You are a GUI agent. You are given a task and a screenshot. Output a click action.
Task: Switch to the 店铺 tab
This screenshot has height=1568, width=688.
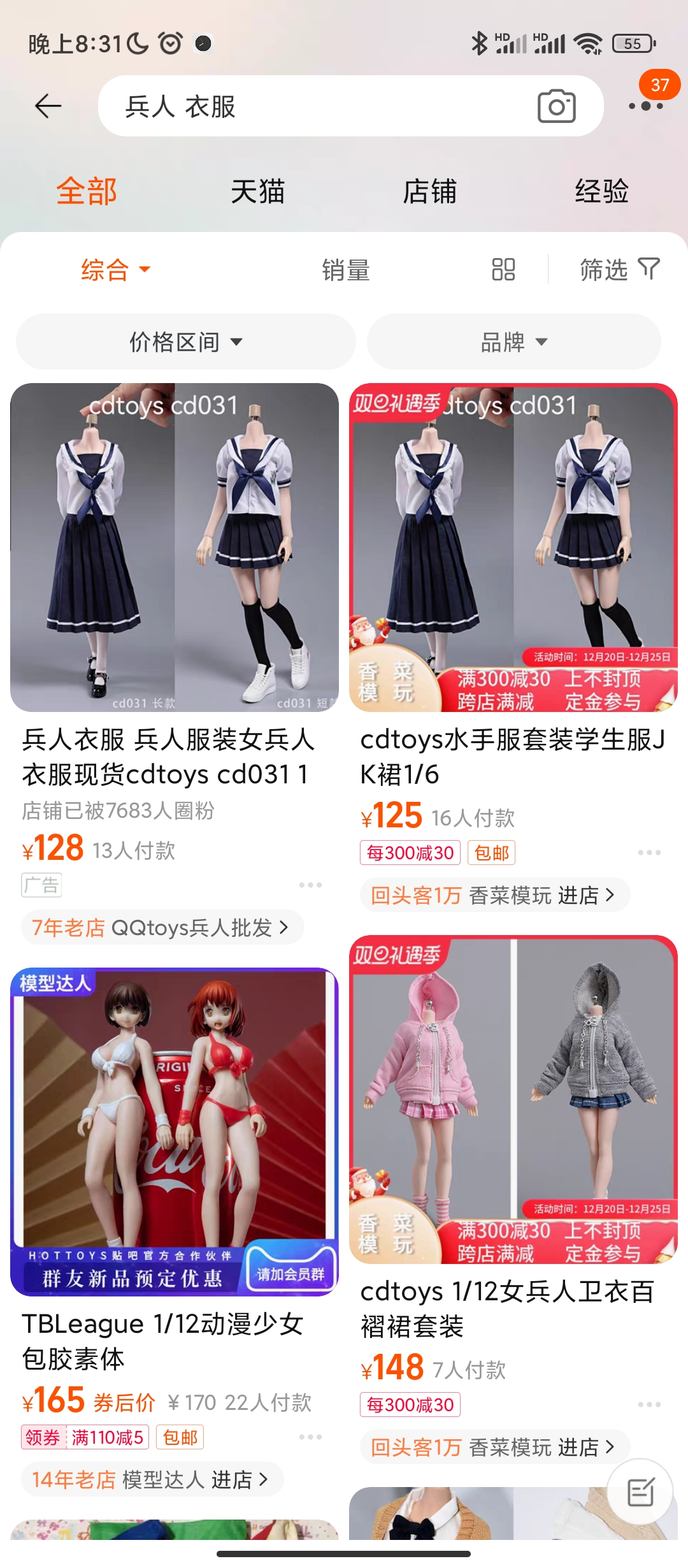[429, 191]
